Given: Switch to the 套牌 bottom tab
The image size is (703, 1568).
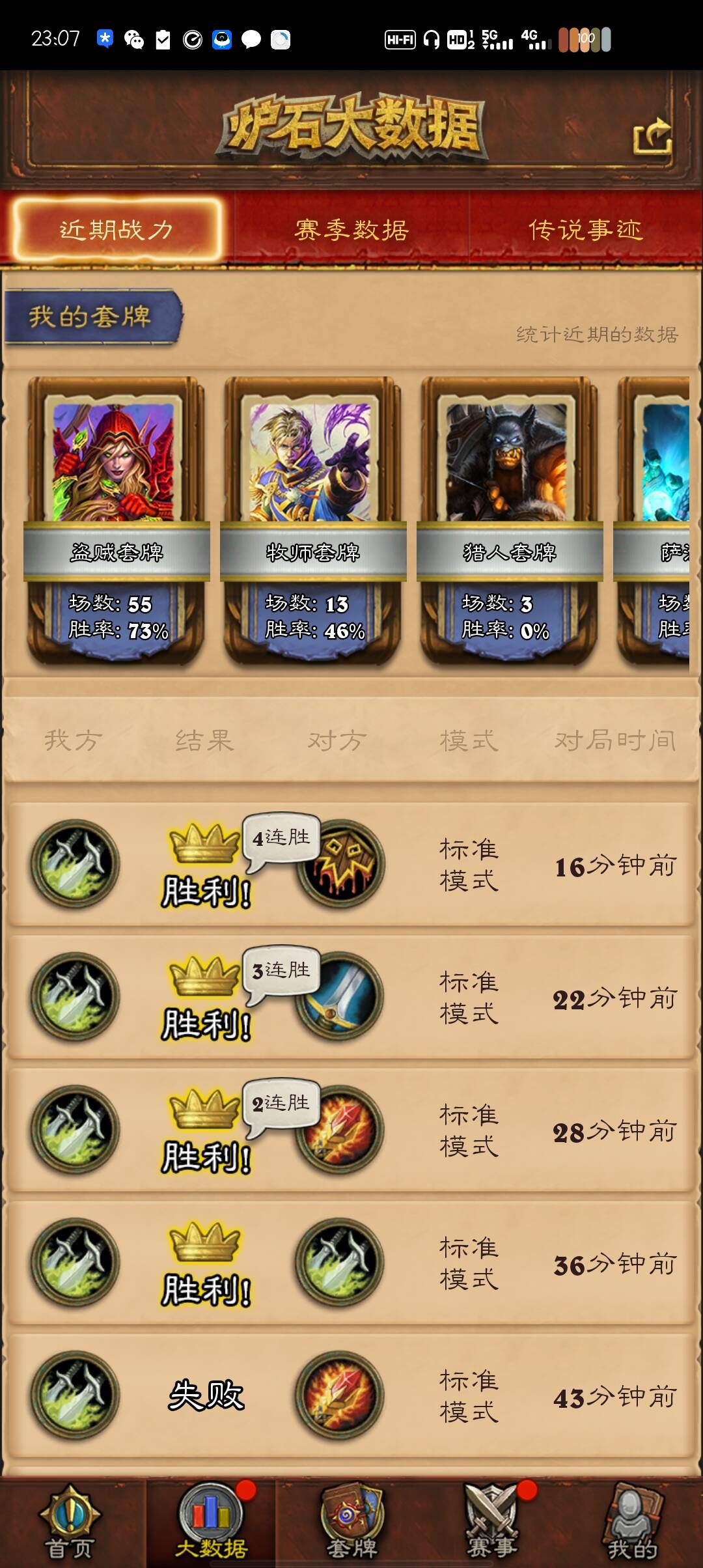Looking at the screenshot, I should 351,1524.
